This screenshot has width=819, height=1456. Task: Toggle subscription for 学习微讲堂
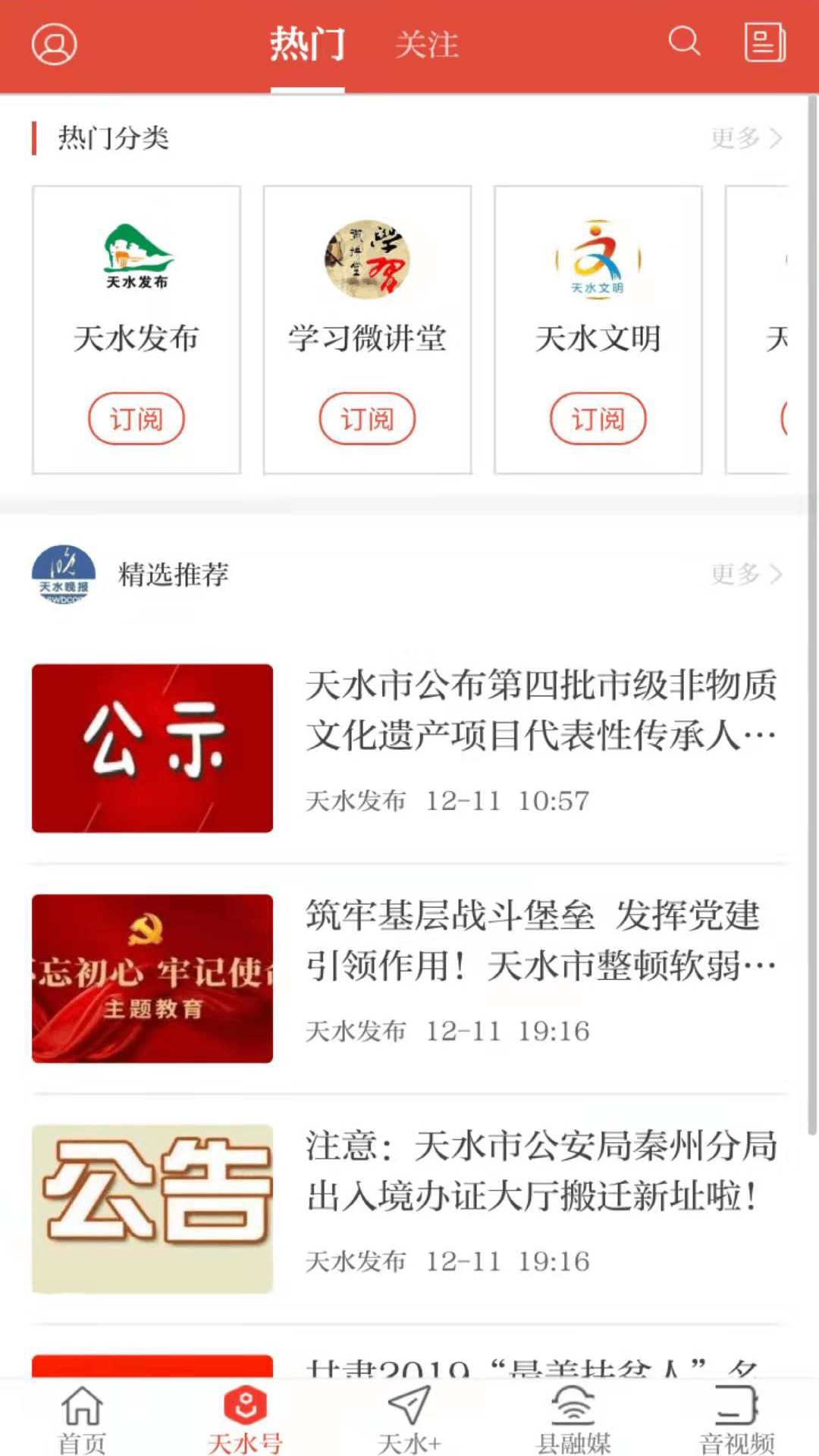pos(369,419)
